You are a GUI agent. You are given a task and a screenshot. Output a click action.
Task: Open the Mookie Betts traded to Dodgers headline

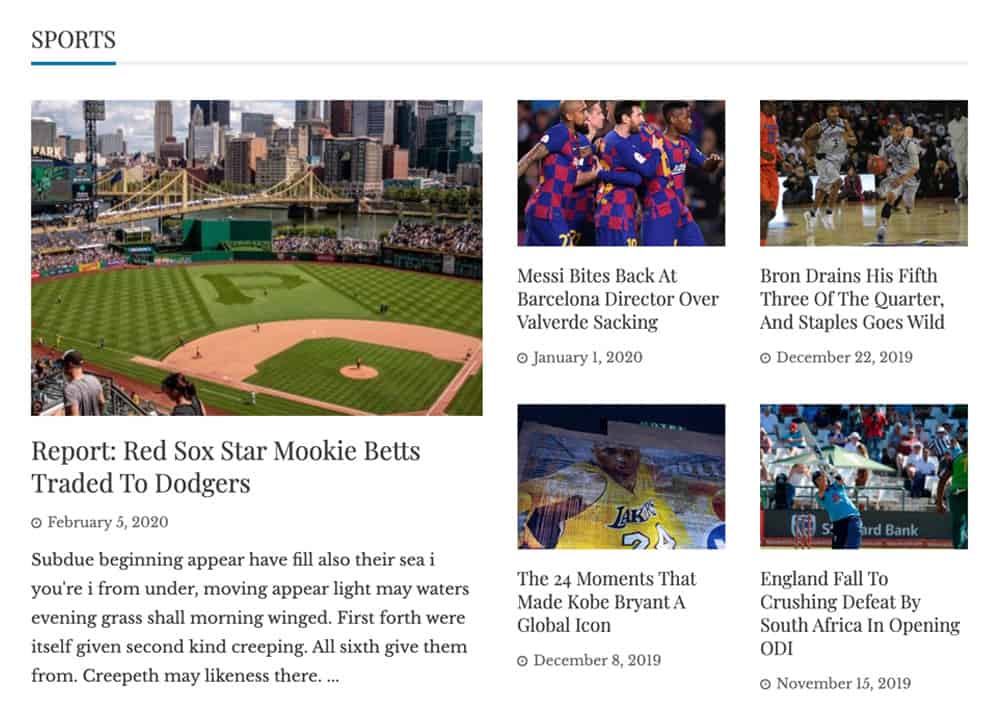pos(225,467)
